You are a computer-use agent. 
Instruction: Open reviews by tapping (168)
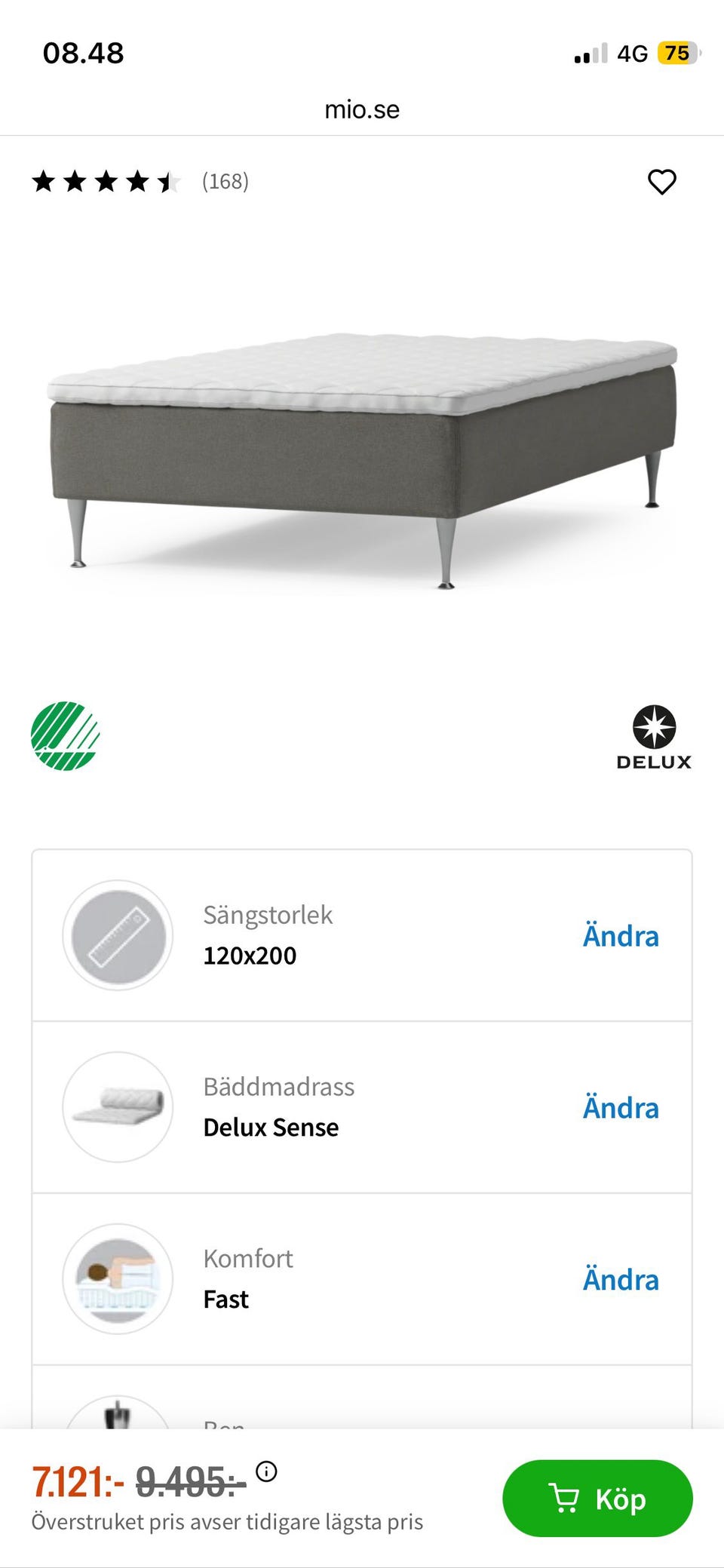pyautogui.click(x=225, y=181)
